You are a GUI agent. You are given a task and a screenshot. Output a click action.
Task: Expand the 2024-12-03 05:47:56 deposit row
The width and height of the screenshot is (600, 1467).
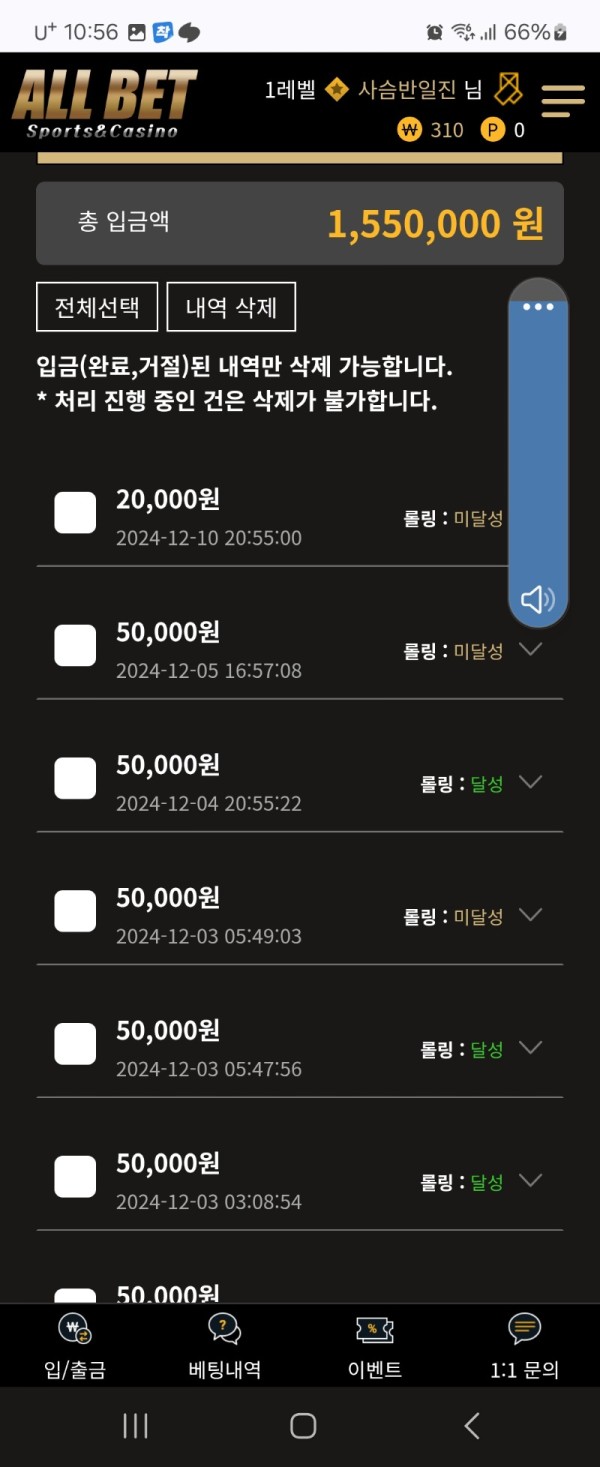pyautogui.click(x=531, y=1047)
